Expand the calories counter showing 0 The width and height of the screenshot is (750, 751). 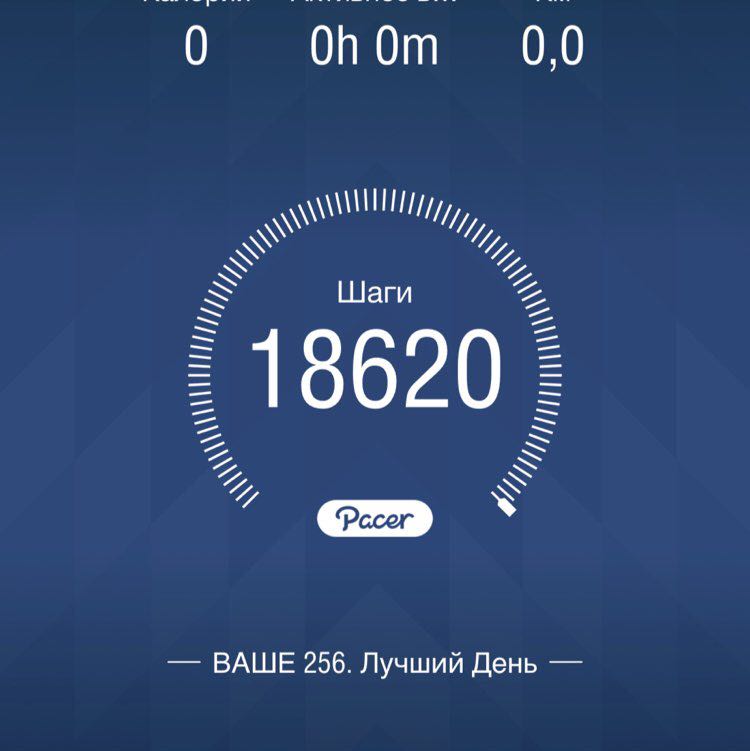click(196, 45)
